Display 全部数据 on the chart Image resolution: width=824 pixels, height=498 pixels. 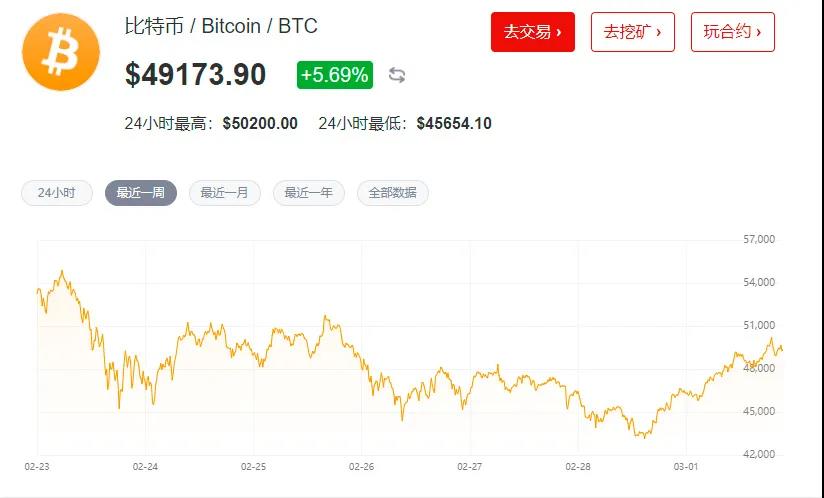[x=392, y=193]
